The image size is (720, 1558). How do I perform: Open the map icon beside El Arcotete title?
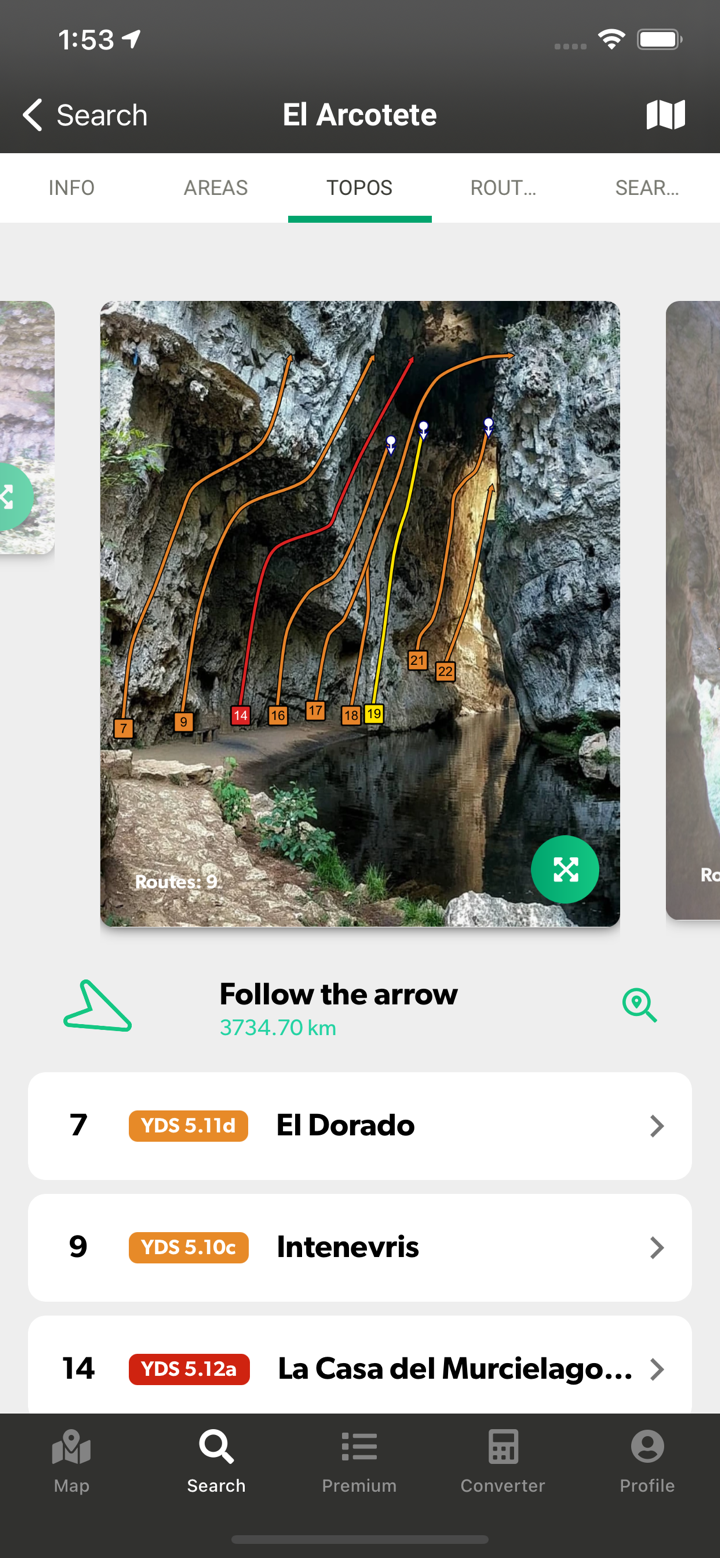pos(665,114)
